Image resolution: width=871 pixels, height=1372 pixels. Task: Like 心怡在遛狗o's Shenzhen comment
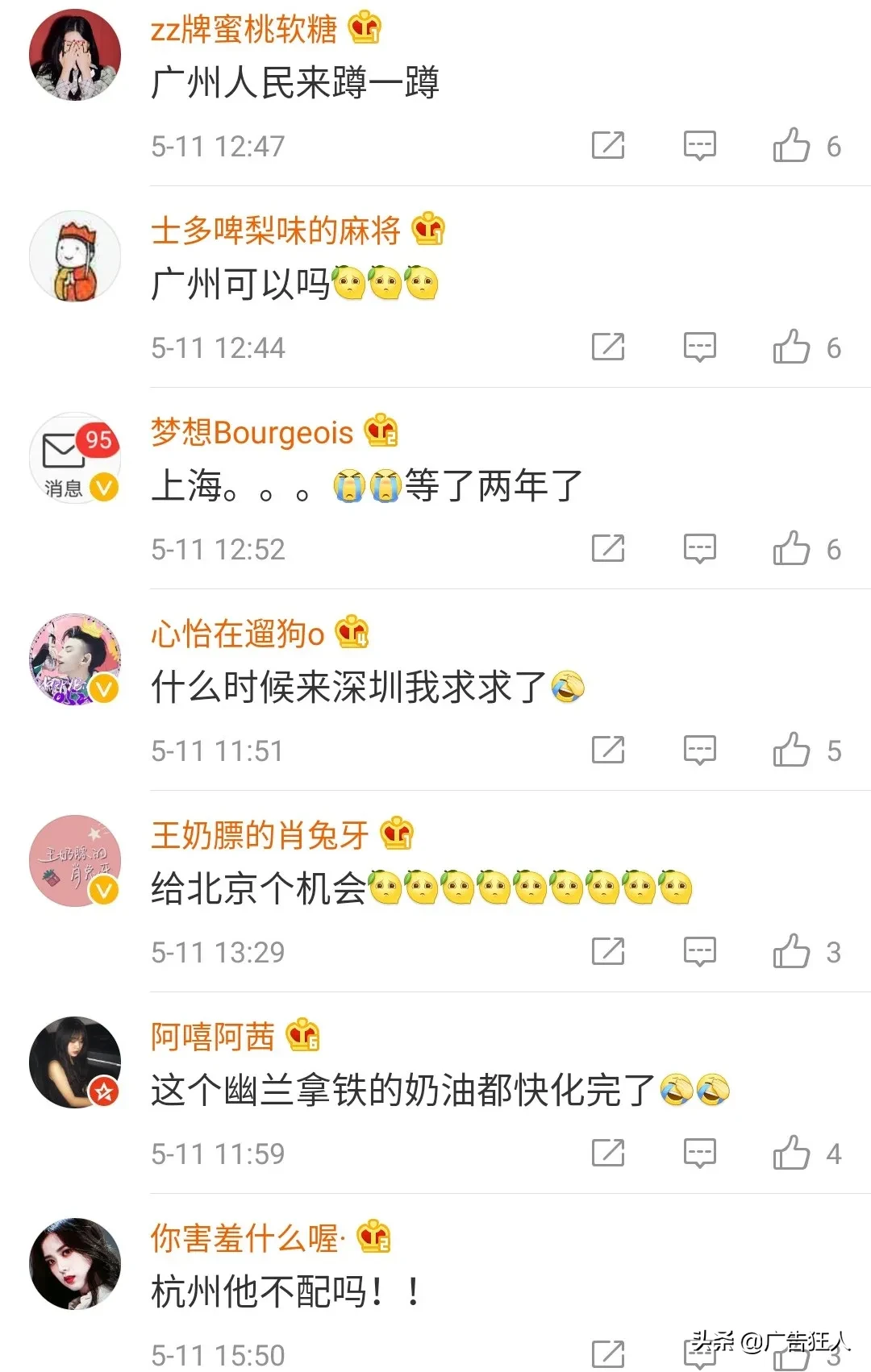point(794,750)
